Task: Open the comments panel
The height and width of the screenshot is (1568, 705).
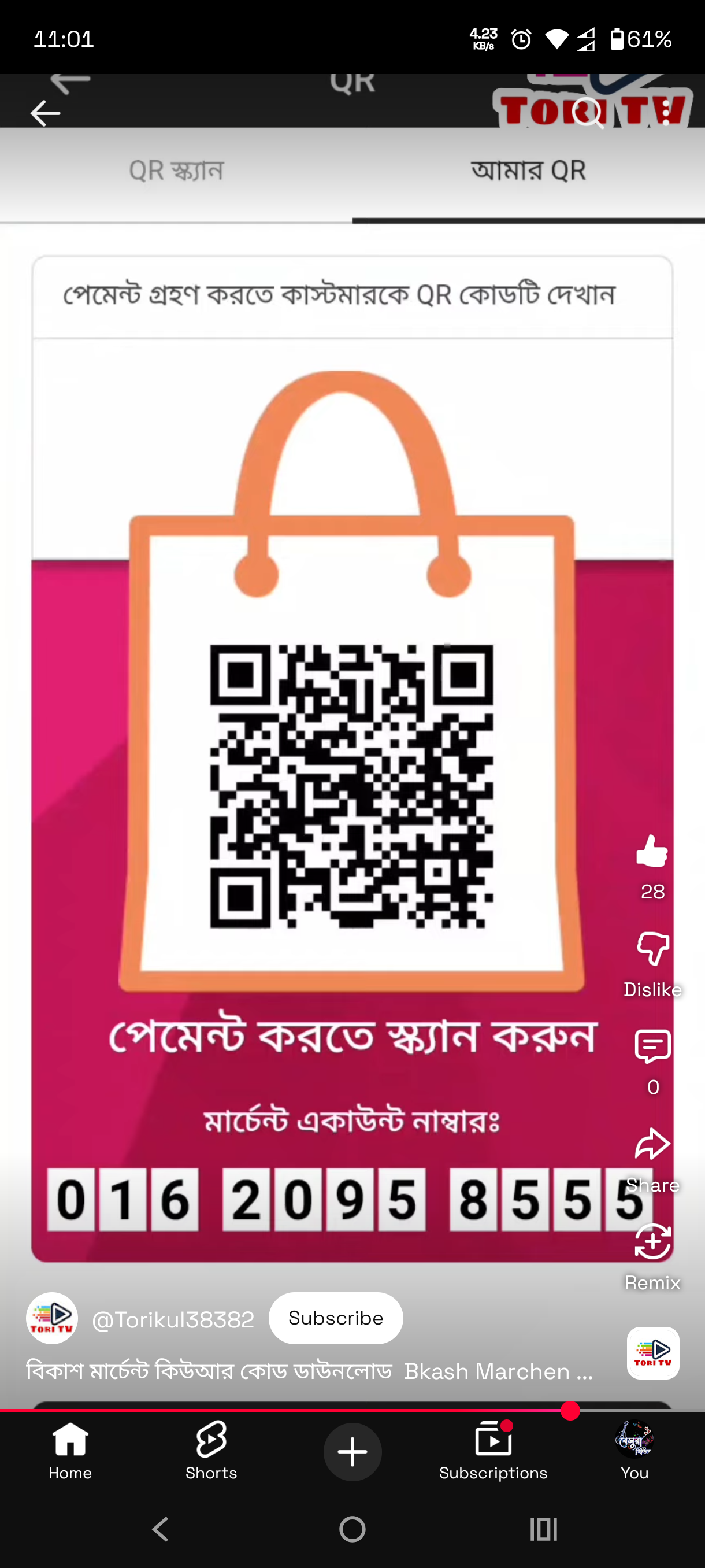Action: point(652,1047)
